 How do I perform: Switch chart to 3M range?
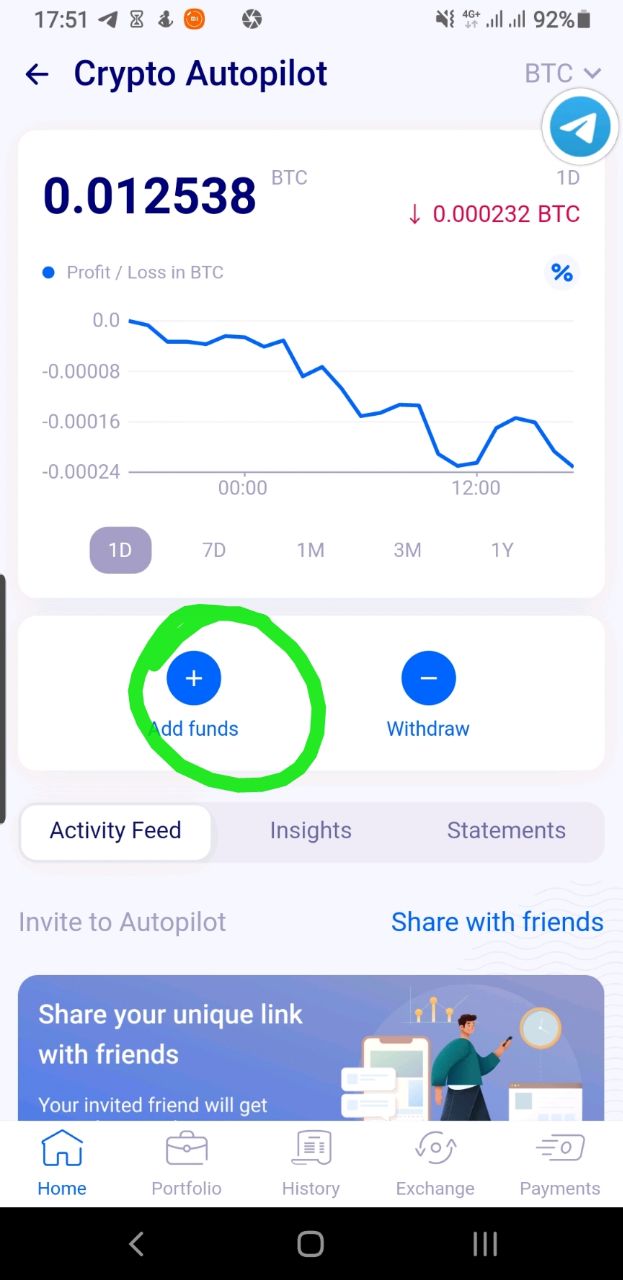pyautogui.click(x=407, y=550)
